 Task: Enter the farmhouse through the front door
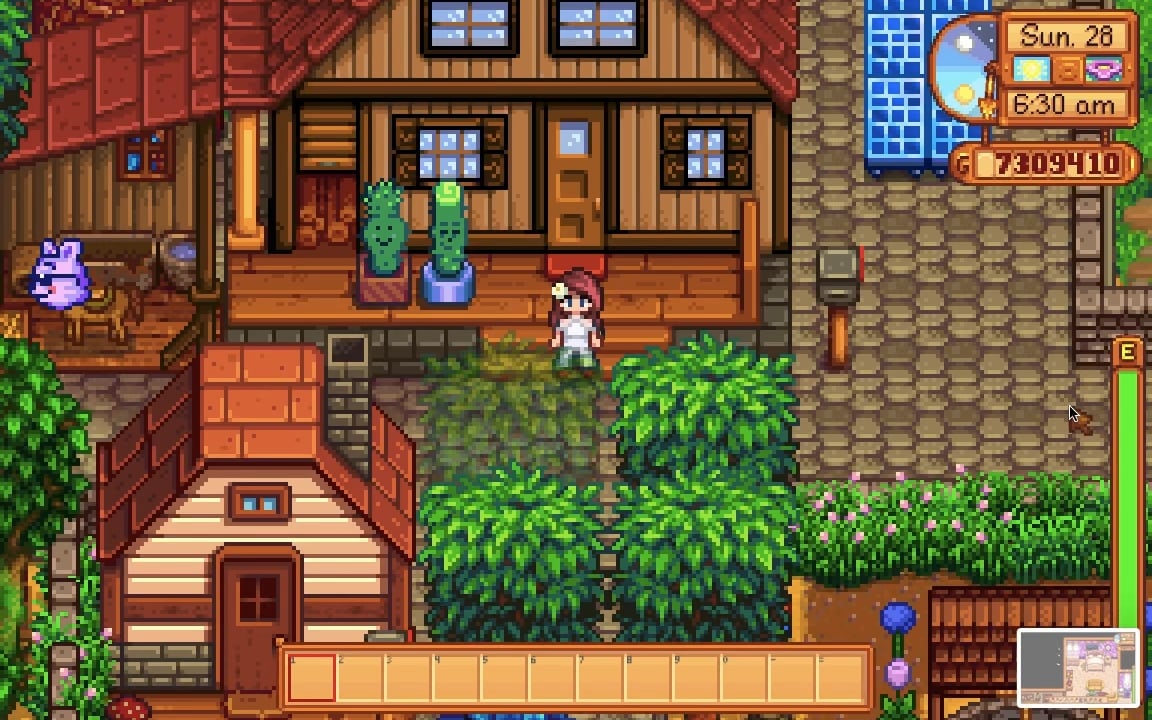[x=574, y=185]
